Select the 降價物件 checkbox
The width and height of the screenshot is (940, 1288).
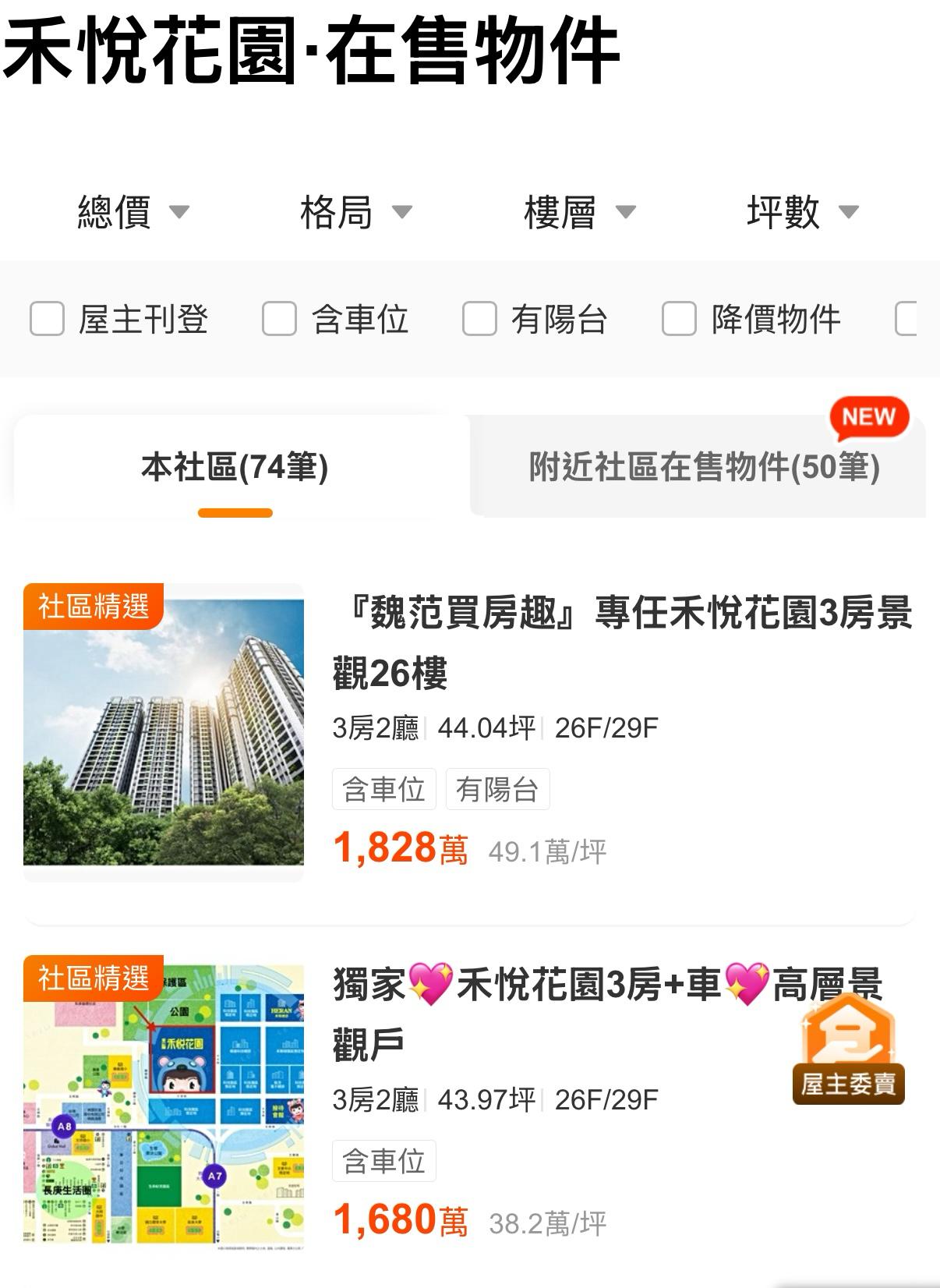[679, 319]
